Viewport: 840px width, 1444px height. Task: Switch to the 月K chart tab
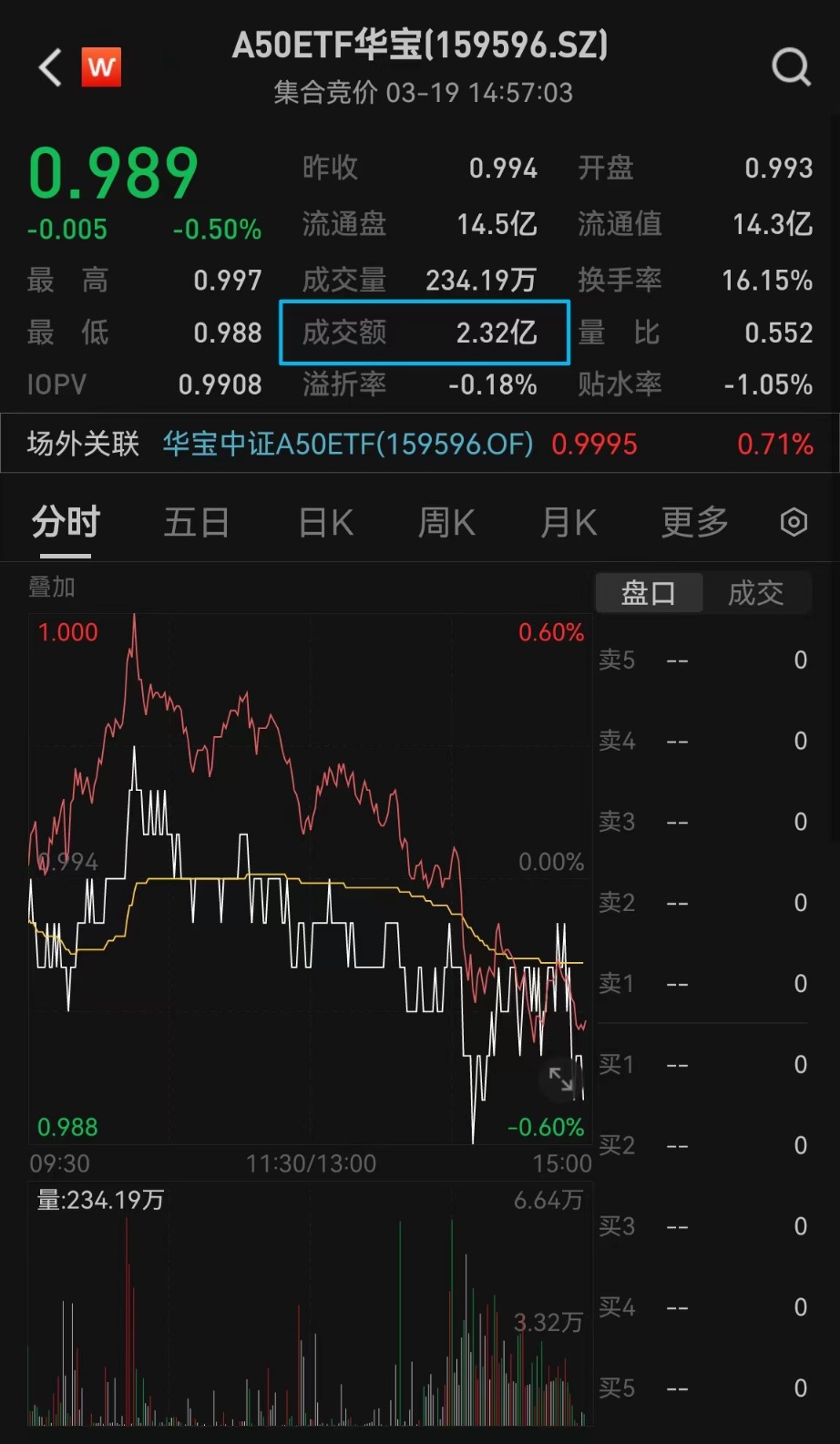[x=568, y=521]
